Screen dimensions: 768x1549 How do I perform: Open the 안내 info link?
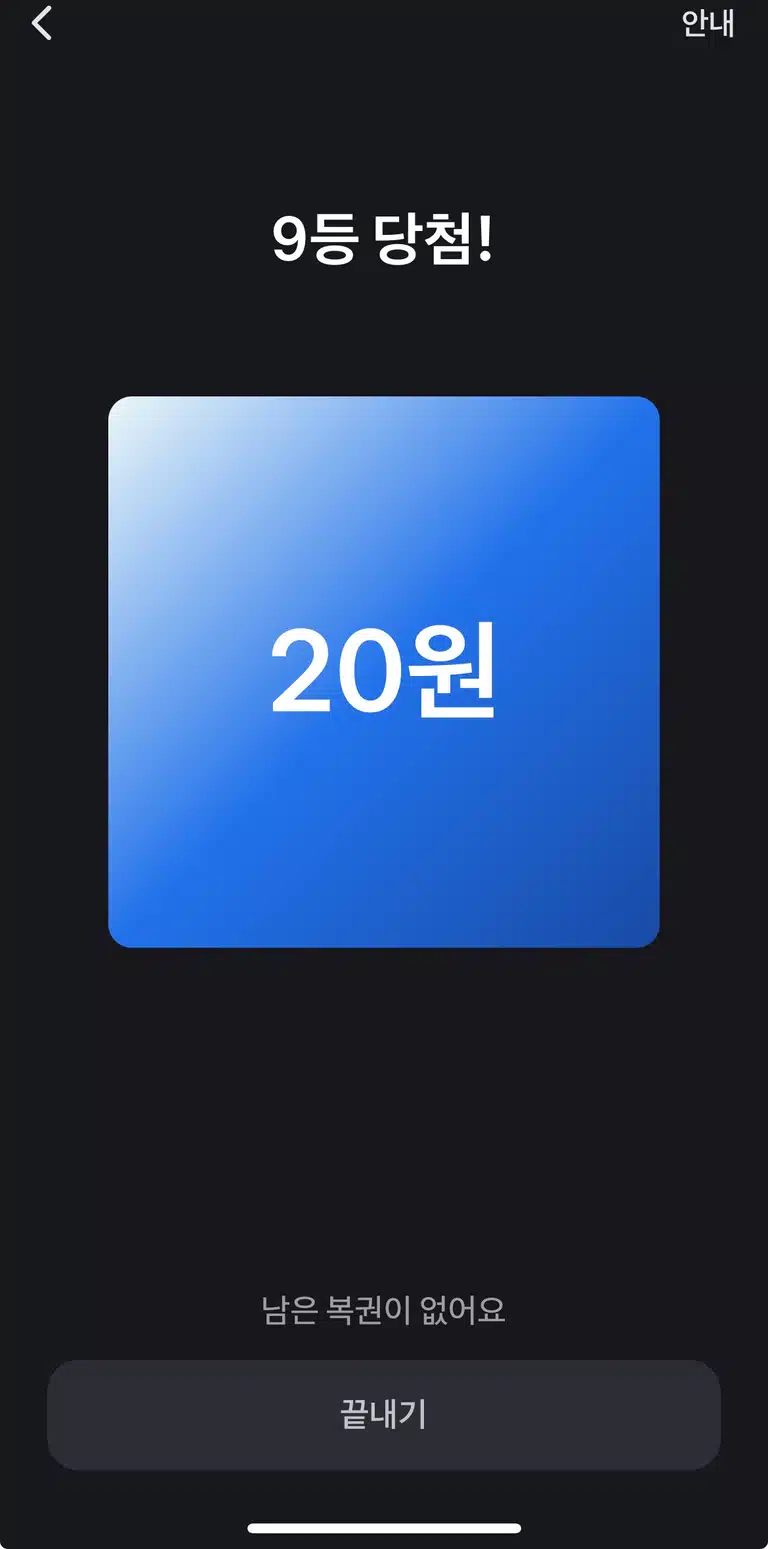click(x=708, y=23)
